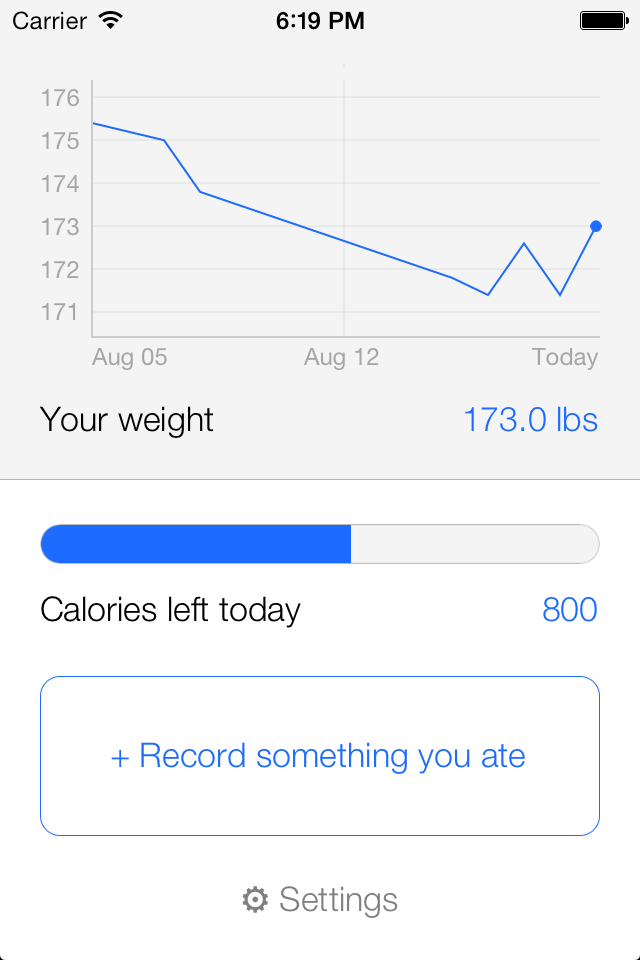Tap Record something you ate button
The width and height of the screenshot is (640, 960).
pyautogui.click(x=320, y=756)
